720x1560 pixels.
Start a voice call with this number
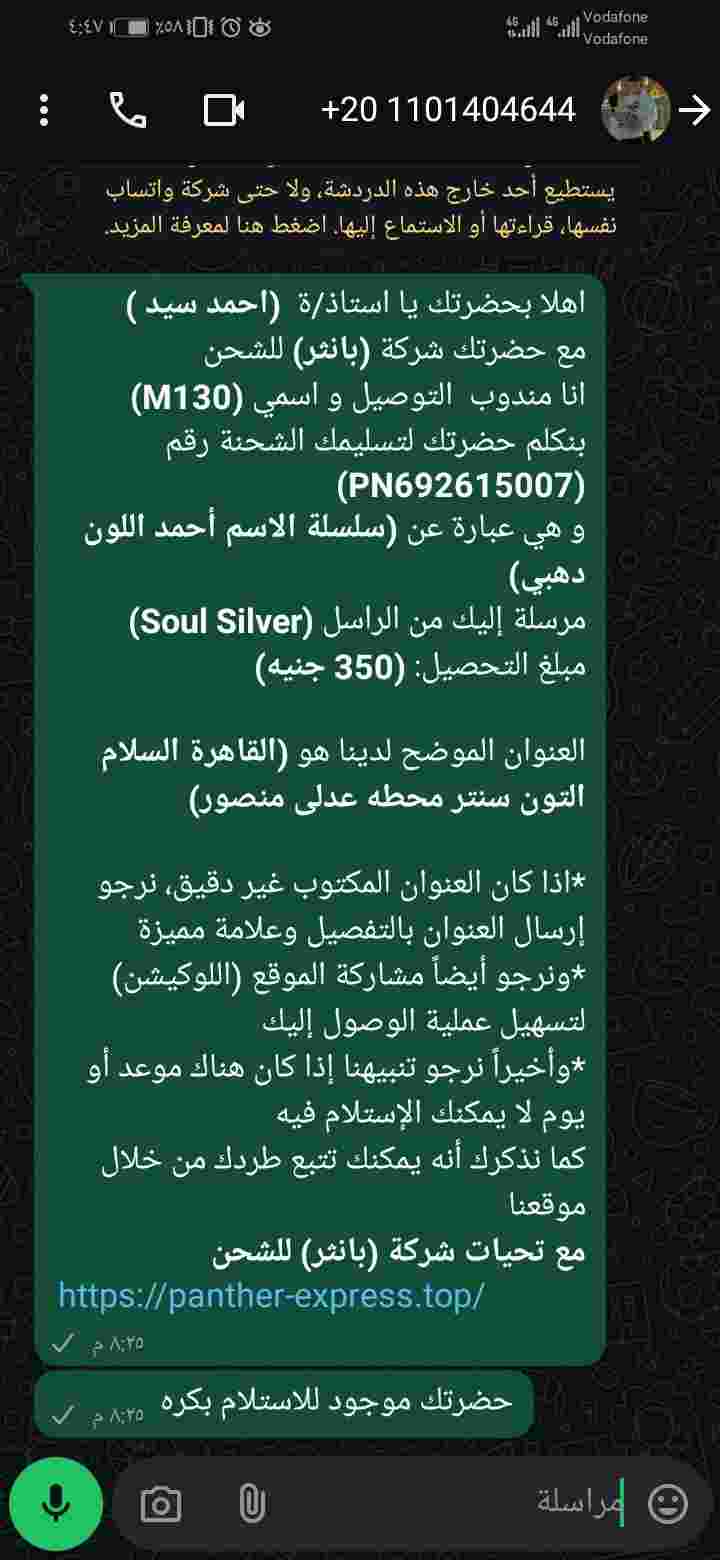coord(128,110)
